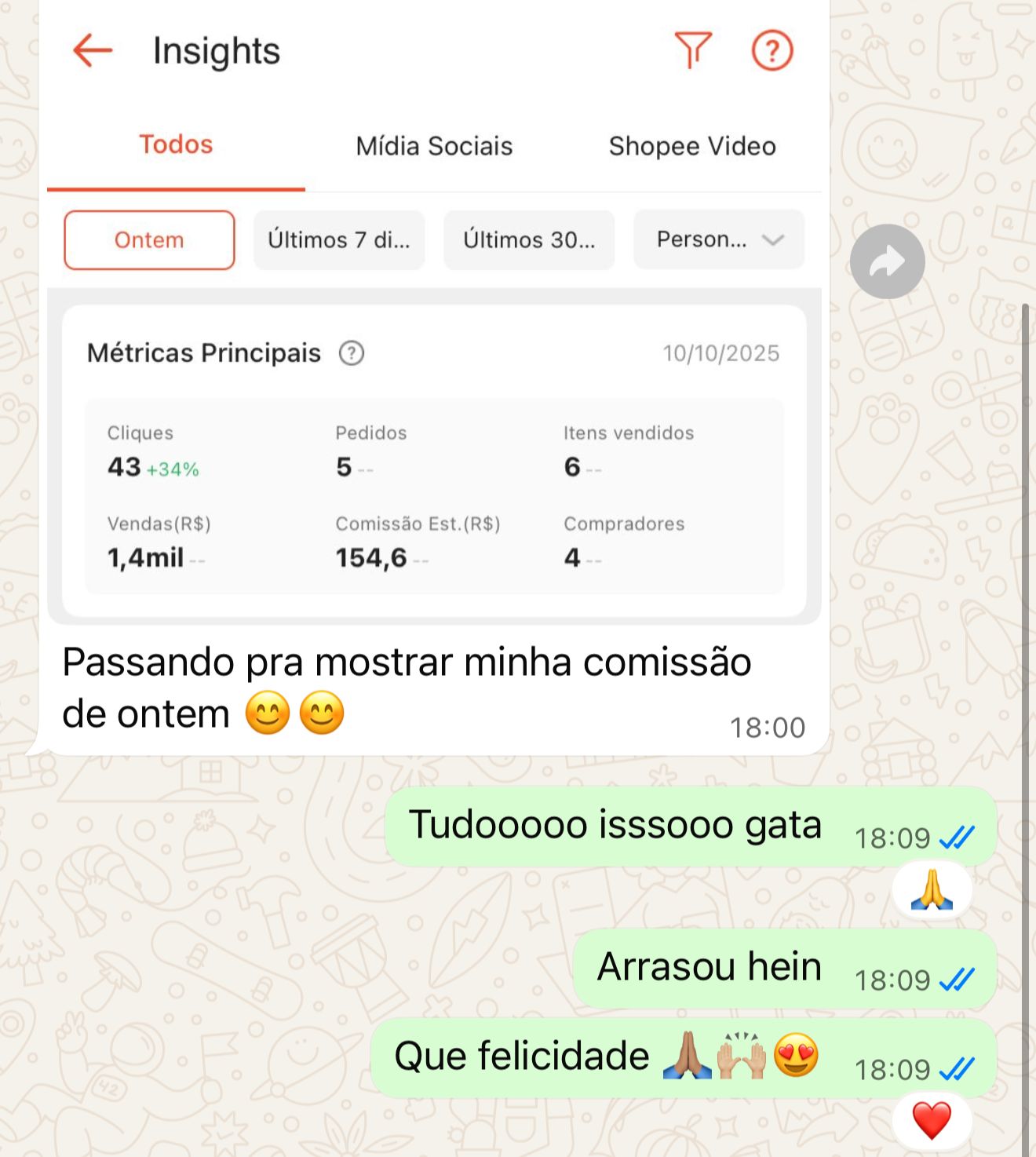Image resolution: width=1036 pixels, height=1157 pixels.
Task: Tap the blue double checkmarks on 'Arrasou hein'
Action: pyautogui.click(x=957, y=980)
